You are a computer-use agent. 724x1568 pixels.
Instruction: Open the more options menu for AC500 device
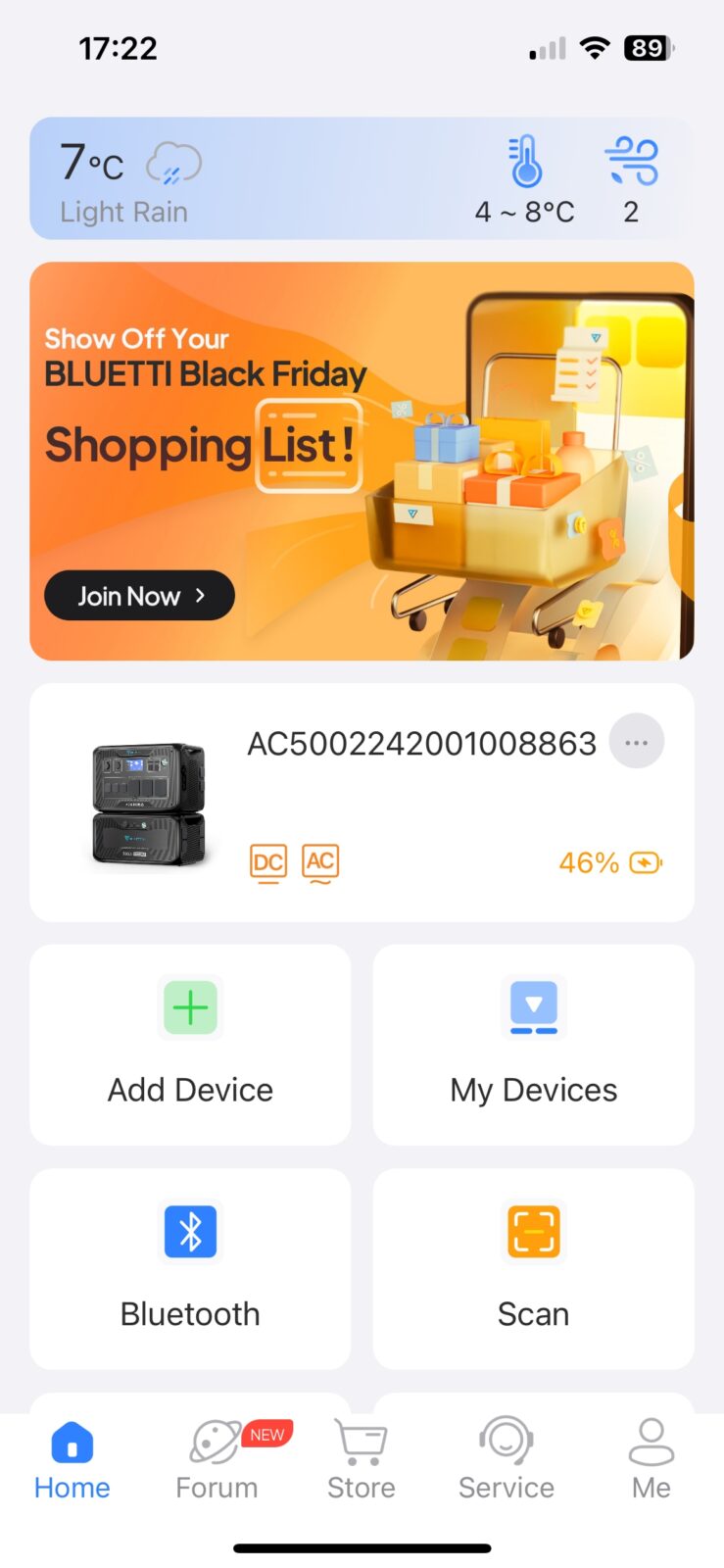click(x=636, y=742)
